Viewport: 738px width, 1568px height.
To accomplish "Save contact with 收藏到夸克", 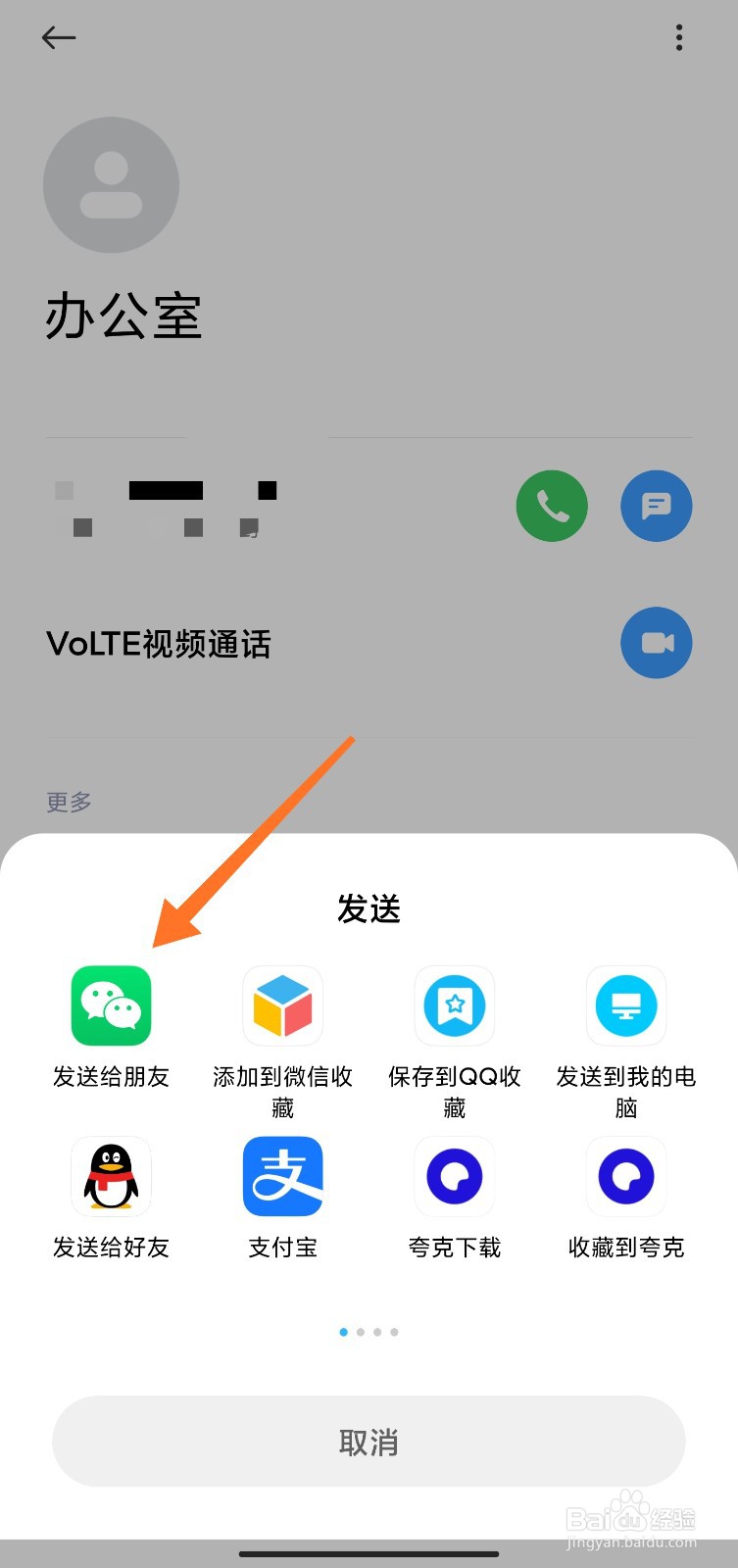I will coord(625,1176).
